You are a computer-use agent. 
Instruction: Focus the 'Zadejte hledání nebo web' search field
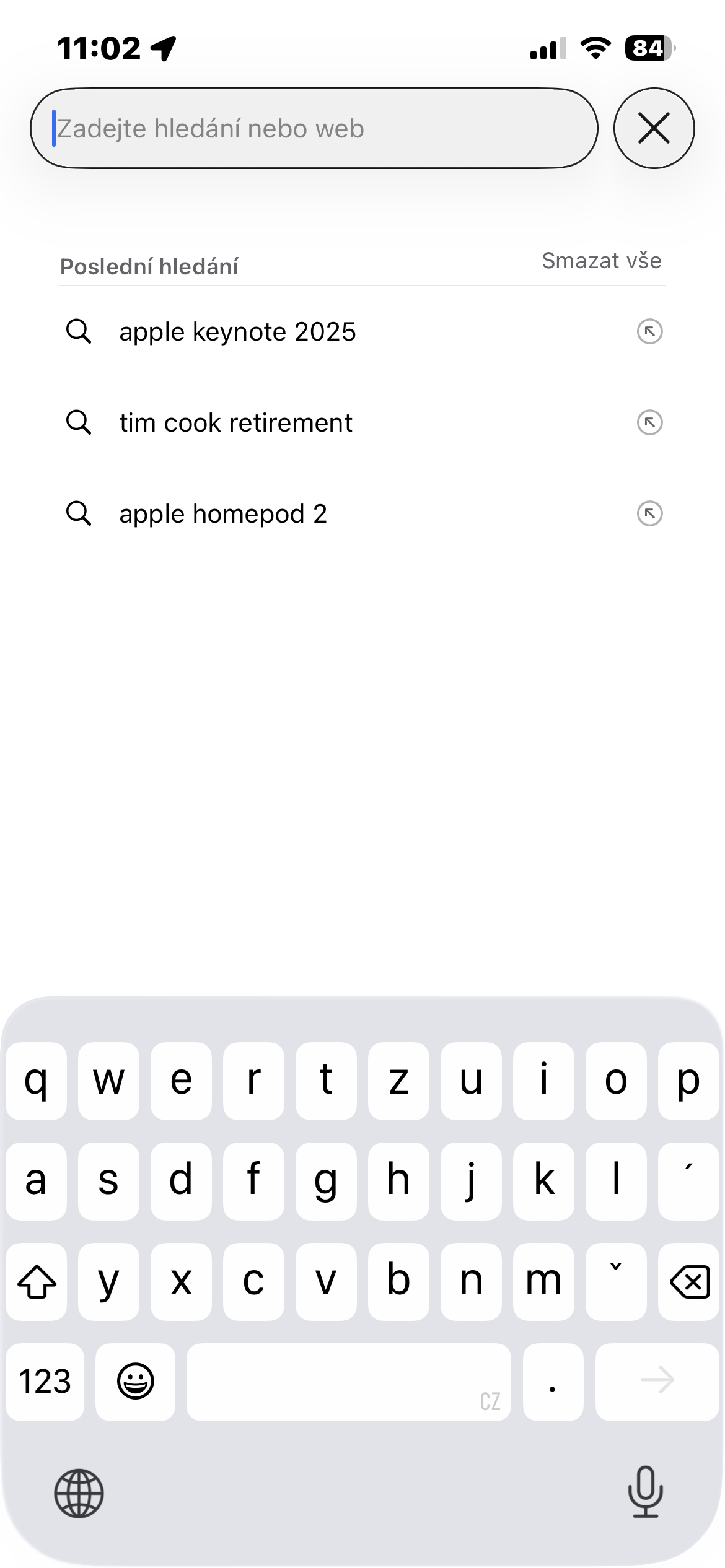(x=314, y=128)
